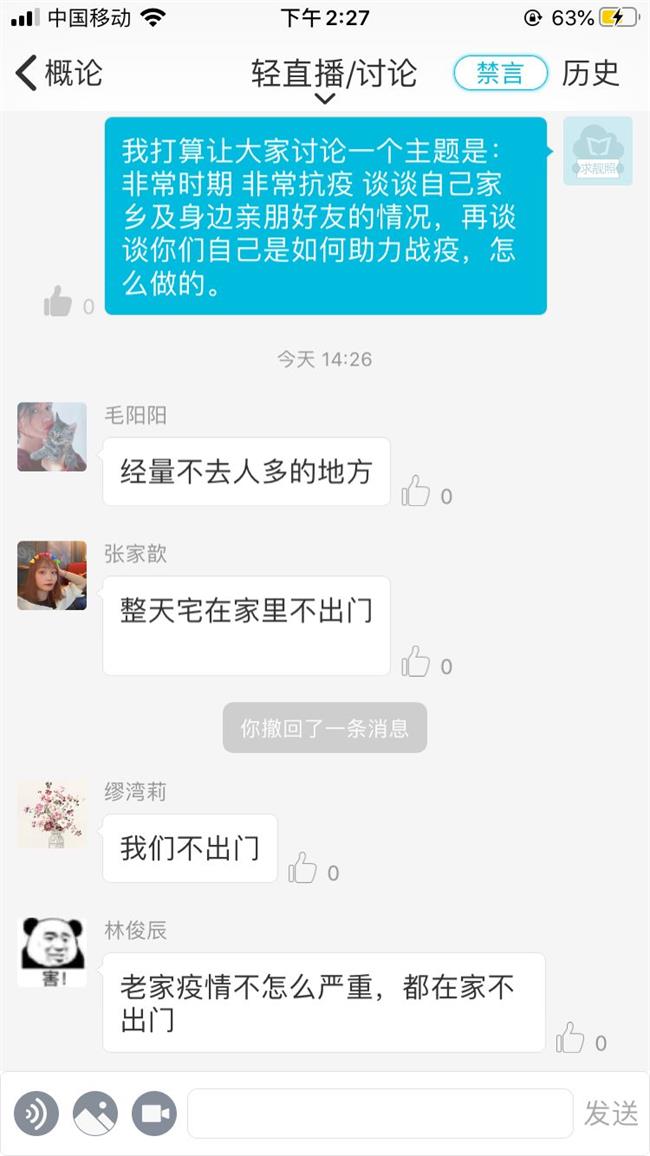Like 林俊辰's message

[x=570, y=1039]
